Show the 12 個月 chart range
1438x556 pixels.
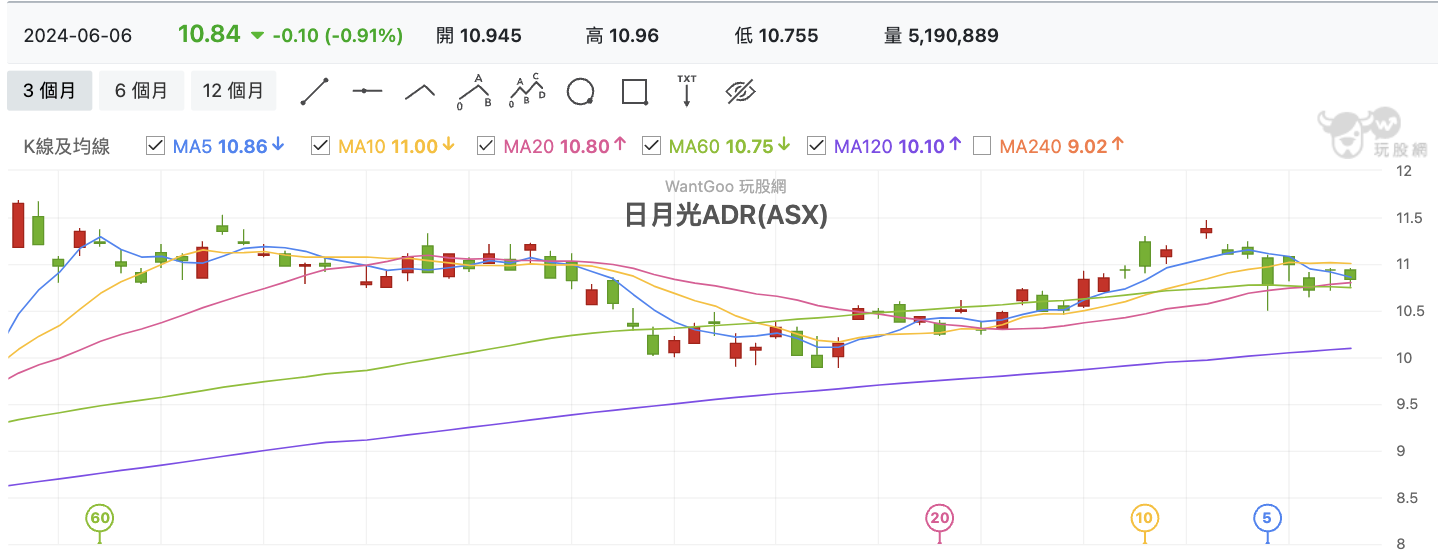[233, 91]
